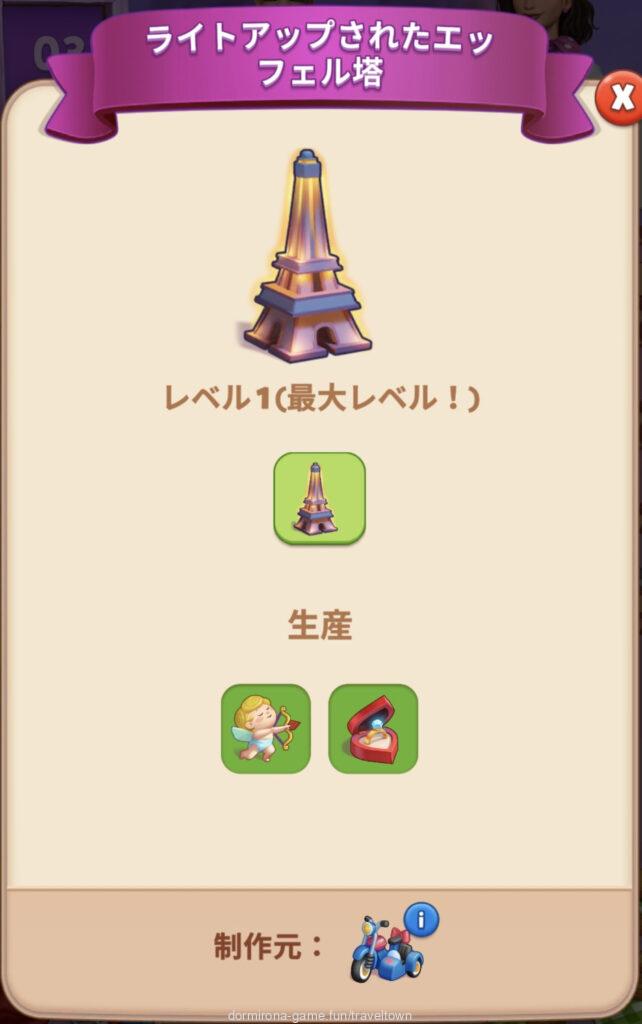Open the ring box production item

(x=373, y=728)
